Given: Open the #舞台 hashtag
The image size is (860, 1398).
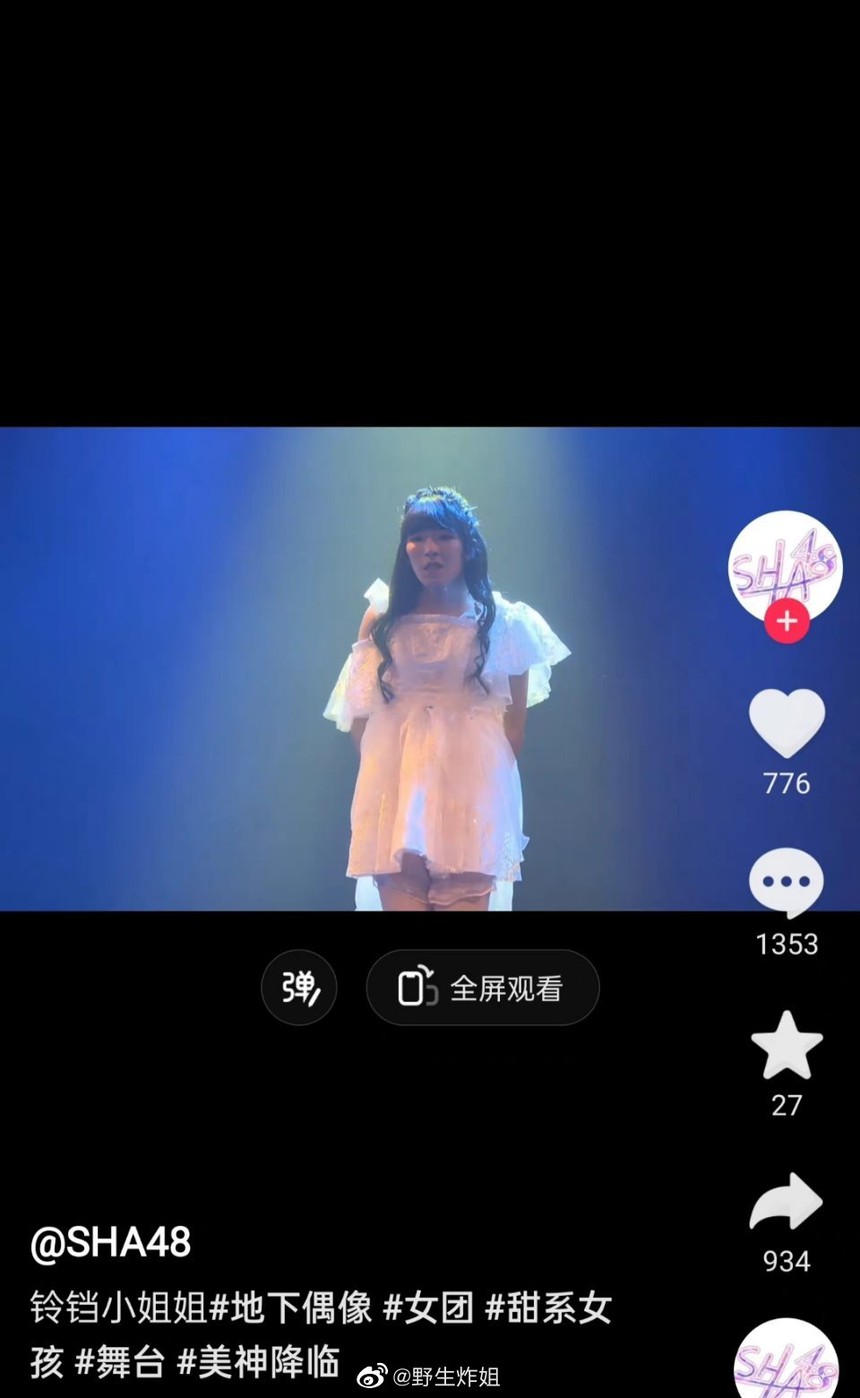Looking at the screenshot, I should pos(120,1362).
